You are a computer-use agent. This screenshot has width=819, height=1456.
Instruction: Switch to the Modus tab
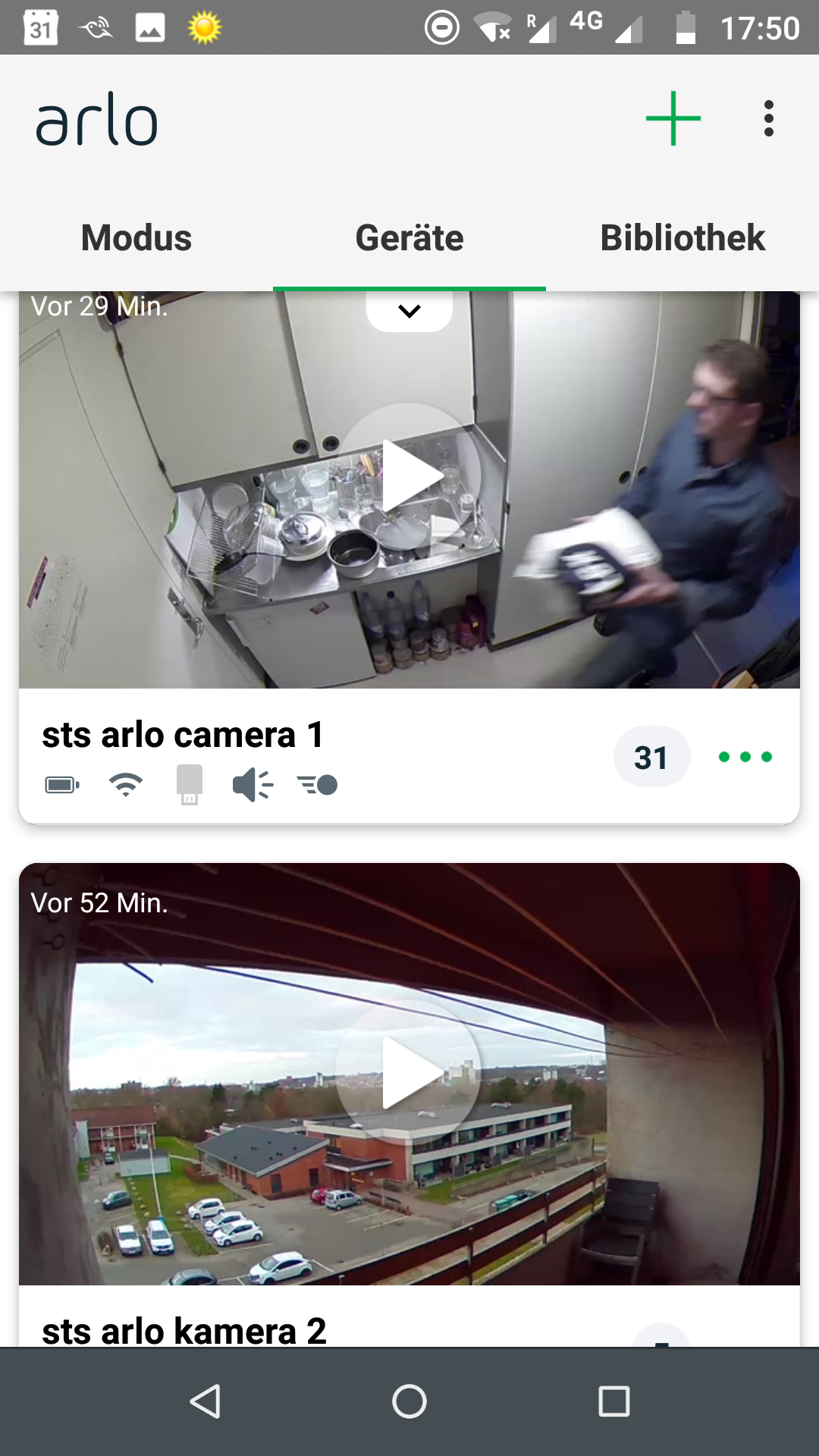coord(136,238)
